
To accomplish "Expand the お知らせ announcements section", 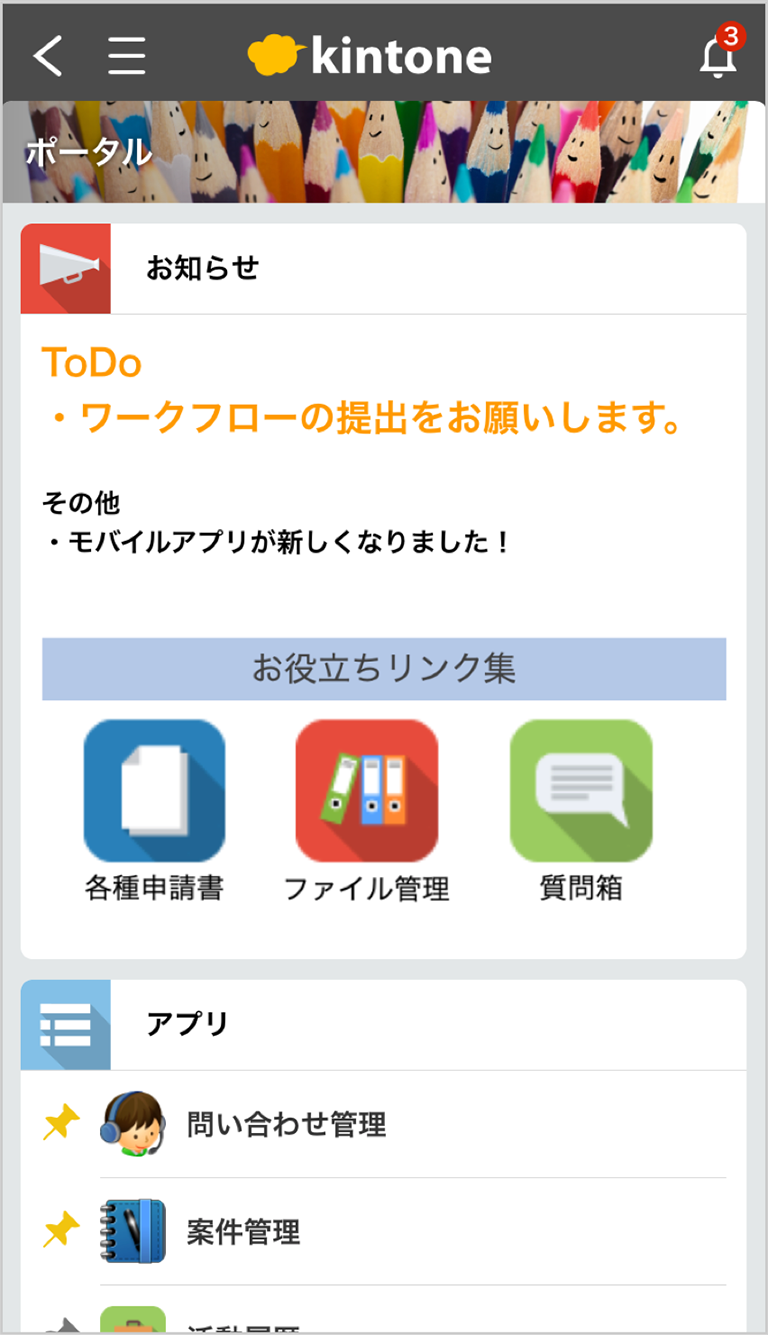I will click(x=200, y=268).
